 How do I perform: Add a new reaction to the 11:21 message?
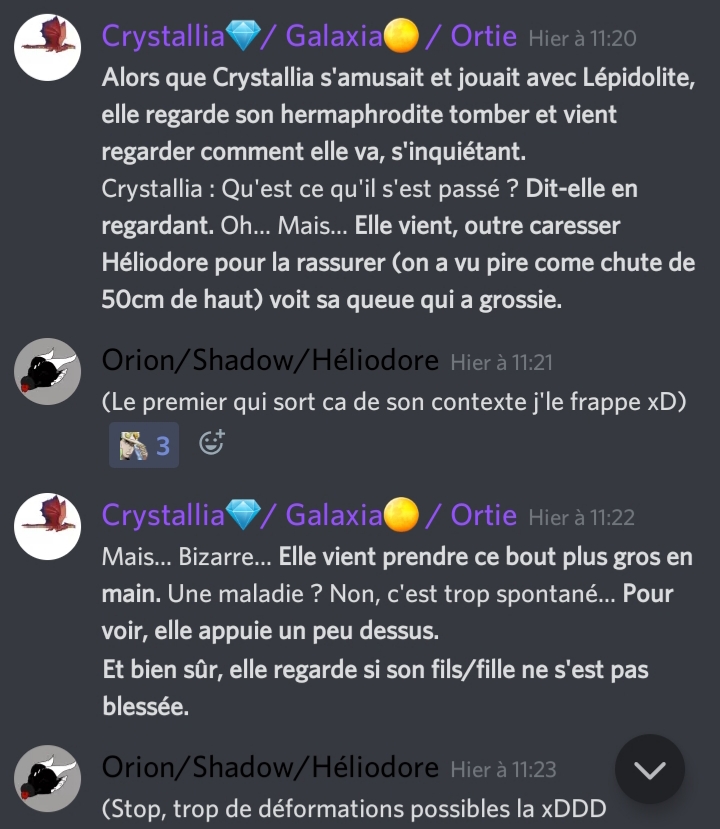click(211, 443)
